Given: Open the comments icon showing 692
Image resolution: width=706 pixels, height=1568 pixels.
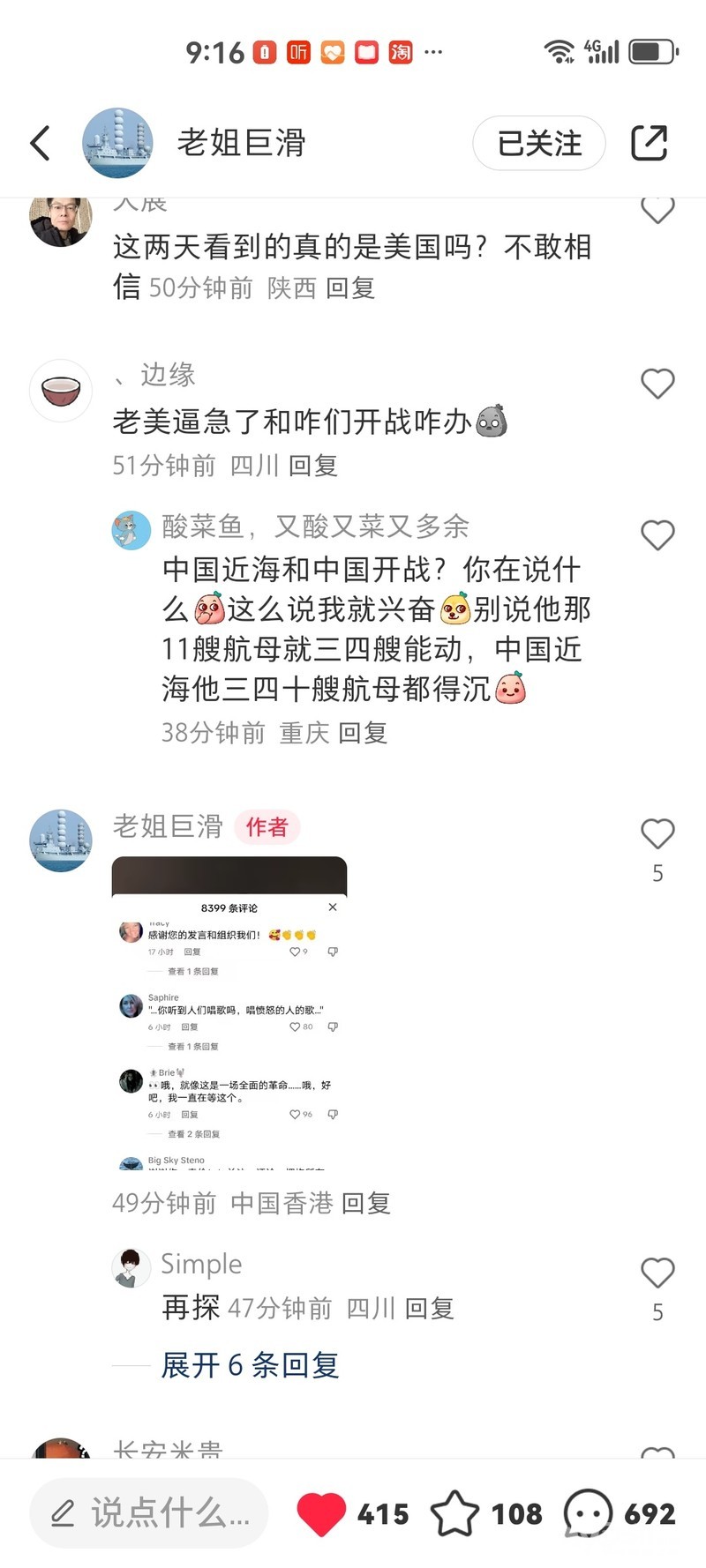Looking at the screenshot, I should [x=588, y=1513].
